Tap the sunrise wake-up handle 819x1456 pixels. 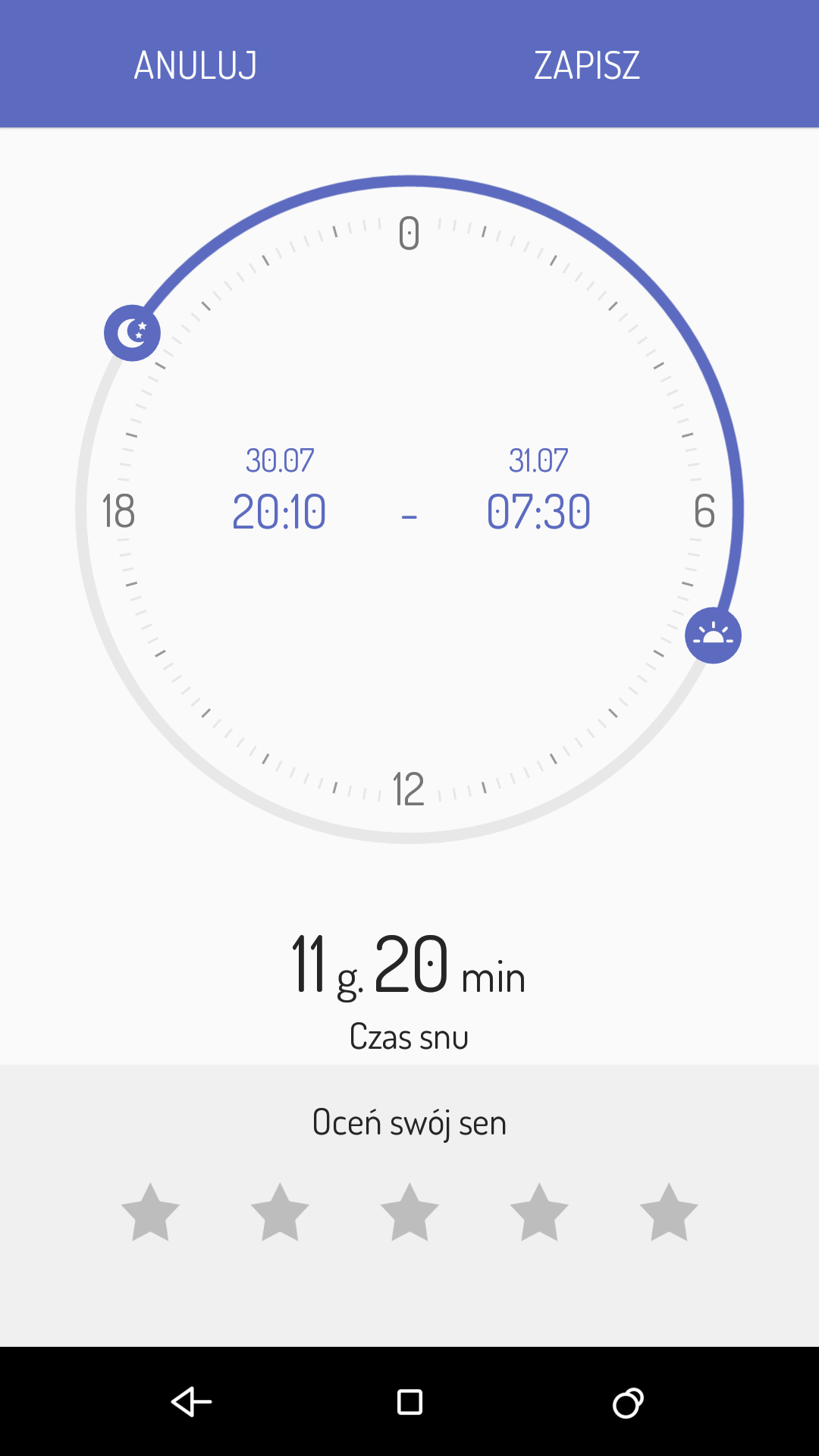point(713,635)
